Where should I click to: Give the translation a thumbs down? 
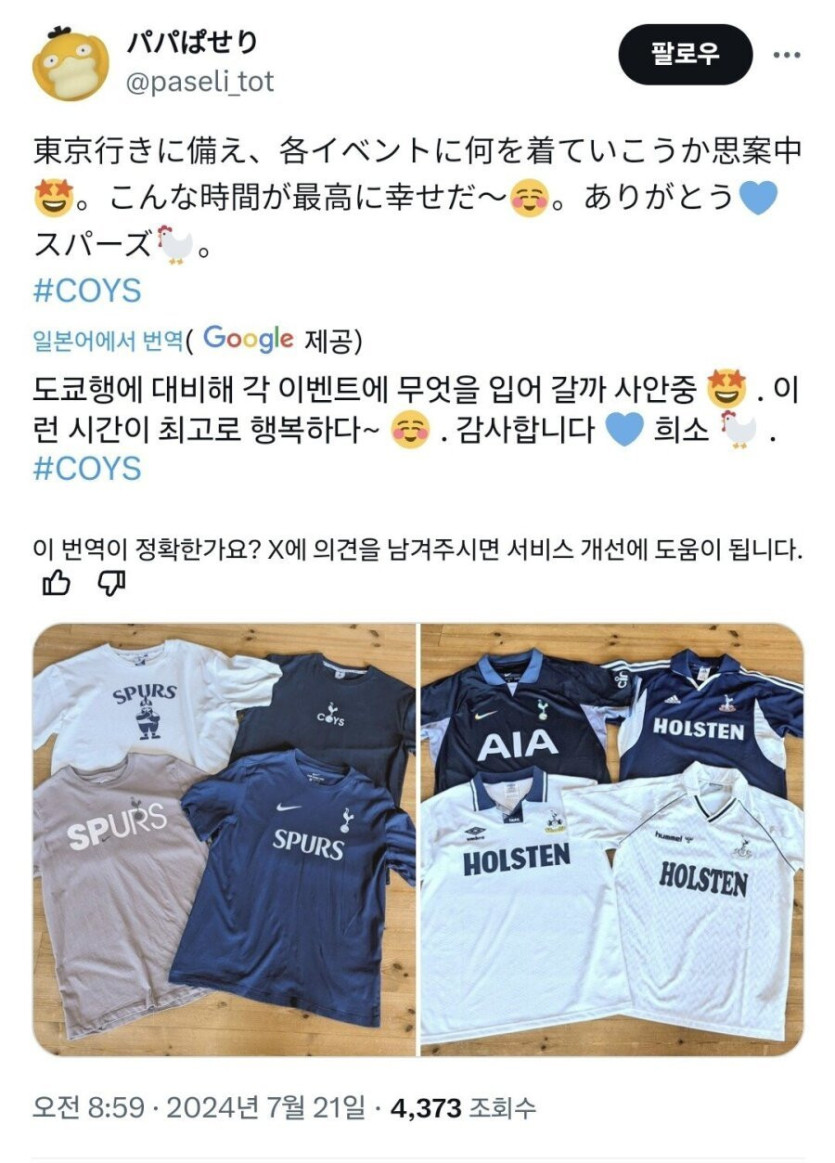pyautogui.click(x=110, y=584)
